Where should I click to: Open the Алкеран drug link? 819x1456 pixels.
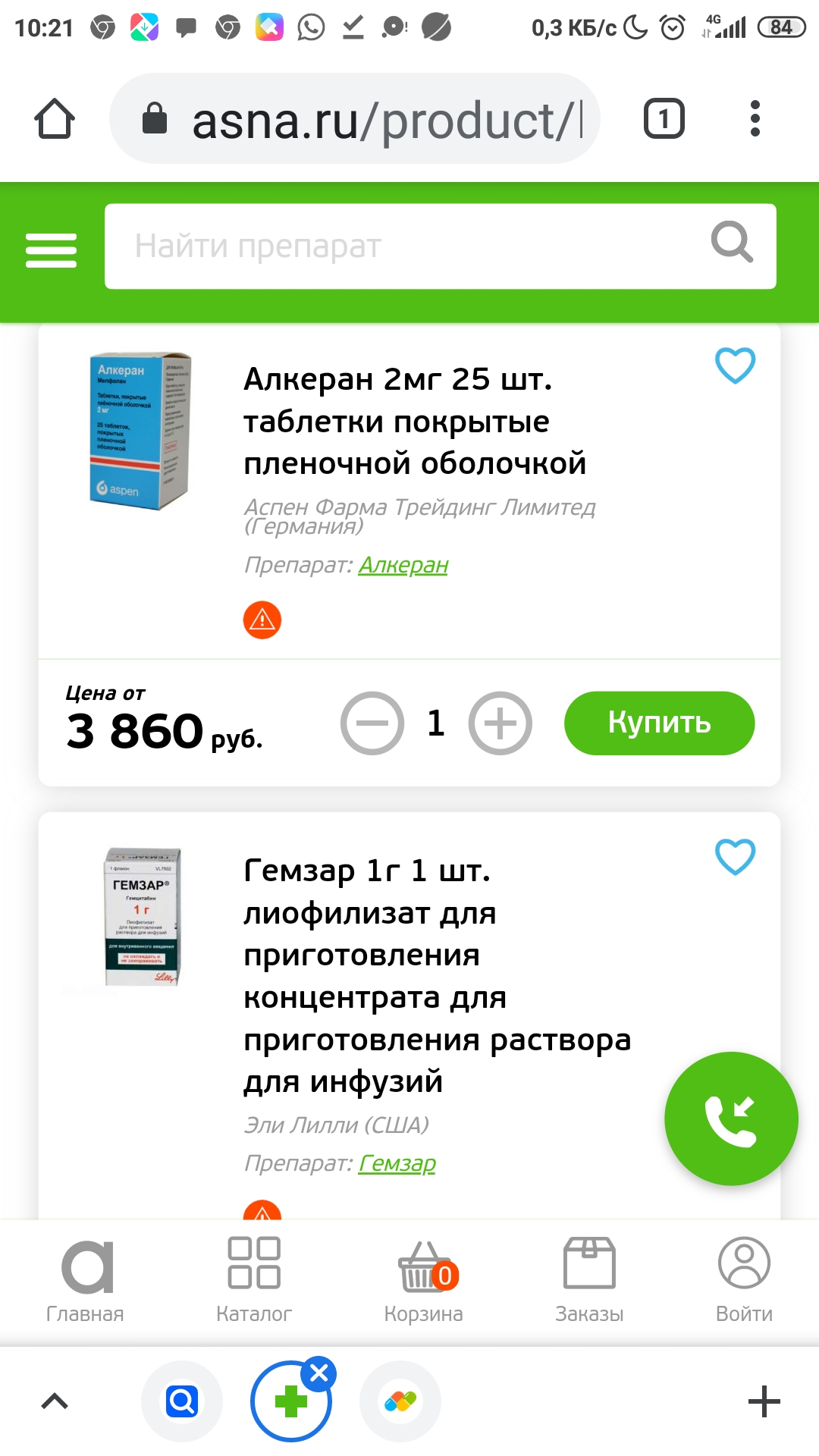pyautogui.click(x=403, y=565)
